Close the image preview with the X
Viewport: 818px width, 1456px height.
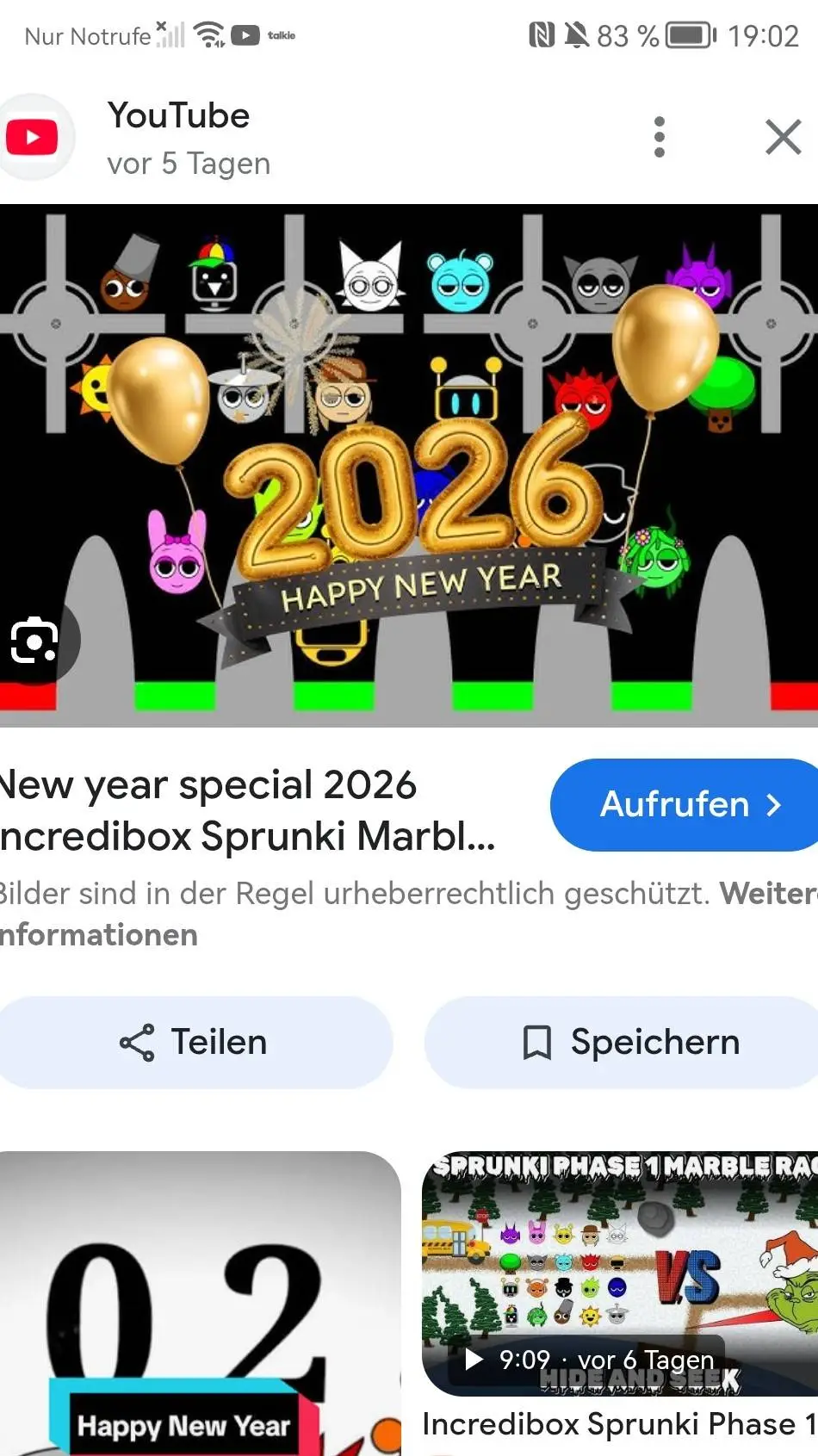pyautogui.click(x=783, y=136)
